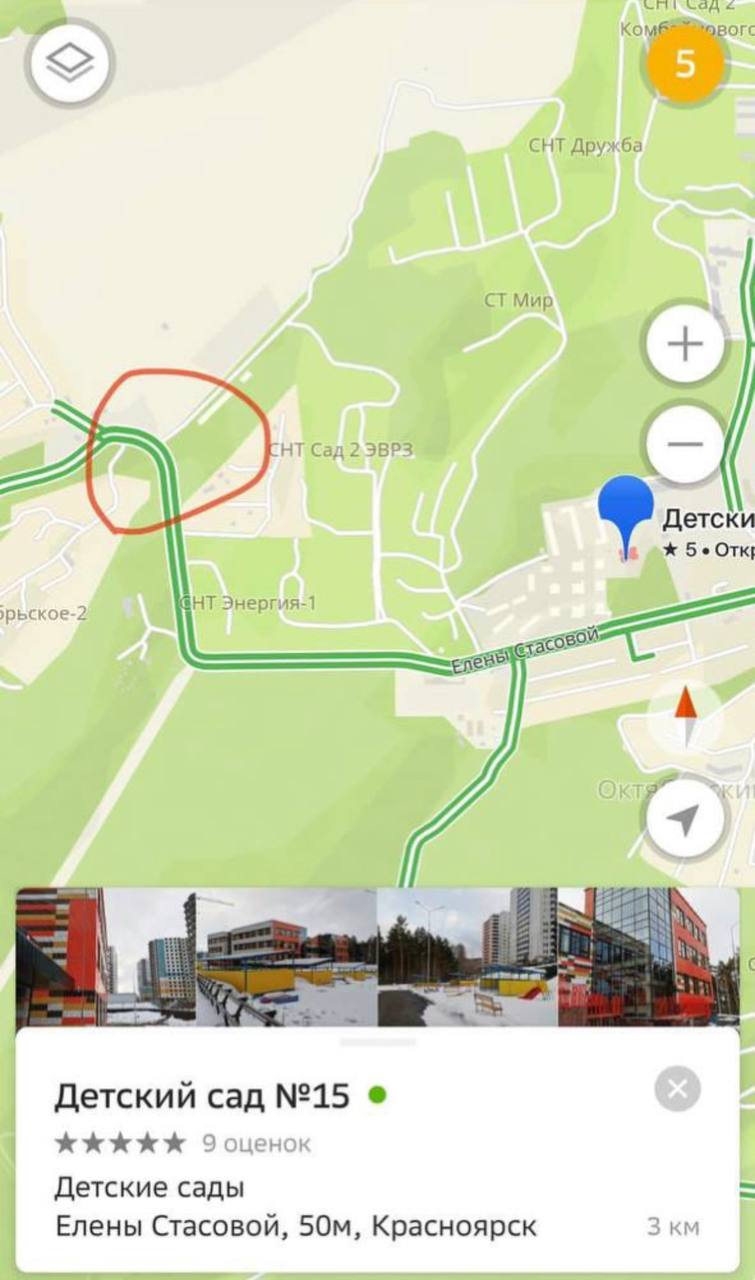Tap the blue Детский сад map pin
The height and width of the screenshot is (1280, 755).
(x=626, y=511)
